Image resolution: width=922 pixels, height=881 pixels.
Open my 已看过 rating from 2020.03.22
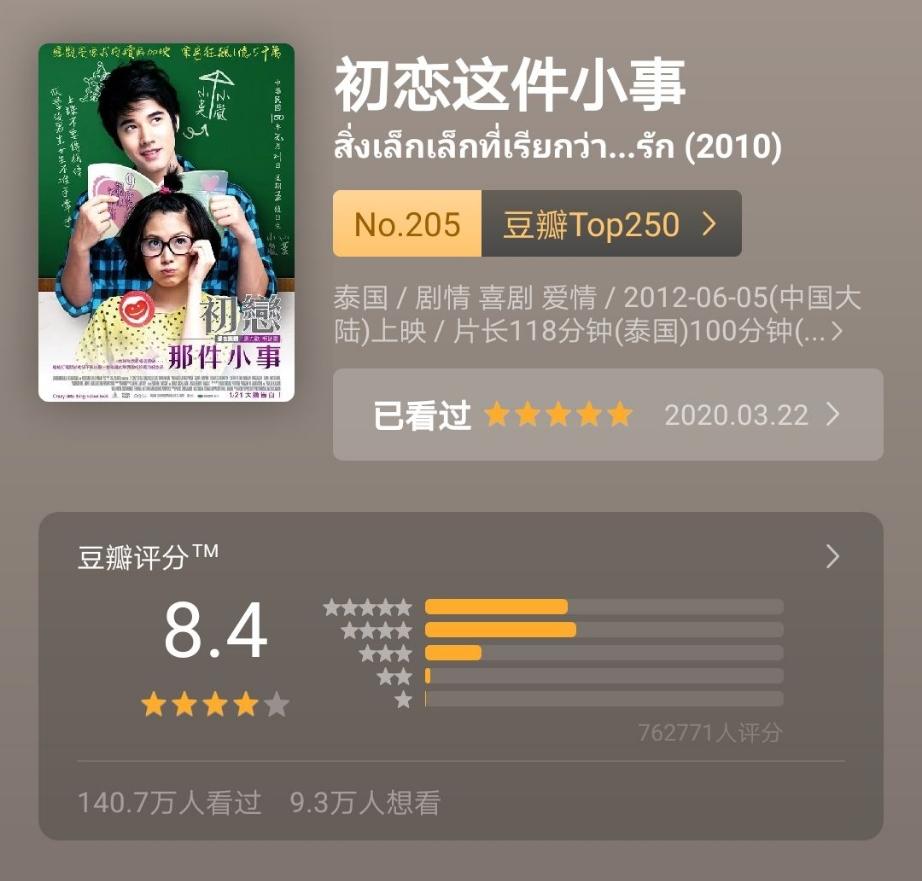coord(607,415)
